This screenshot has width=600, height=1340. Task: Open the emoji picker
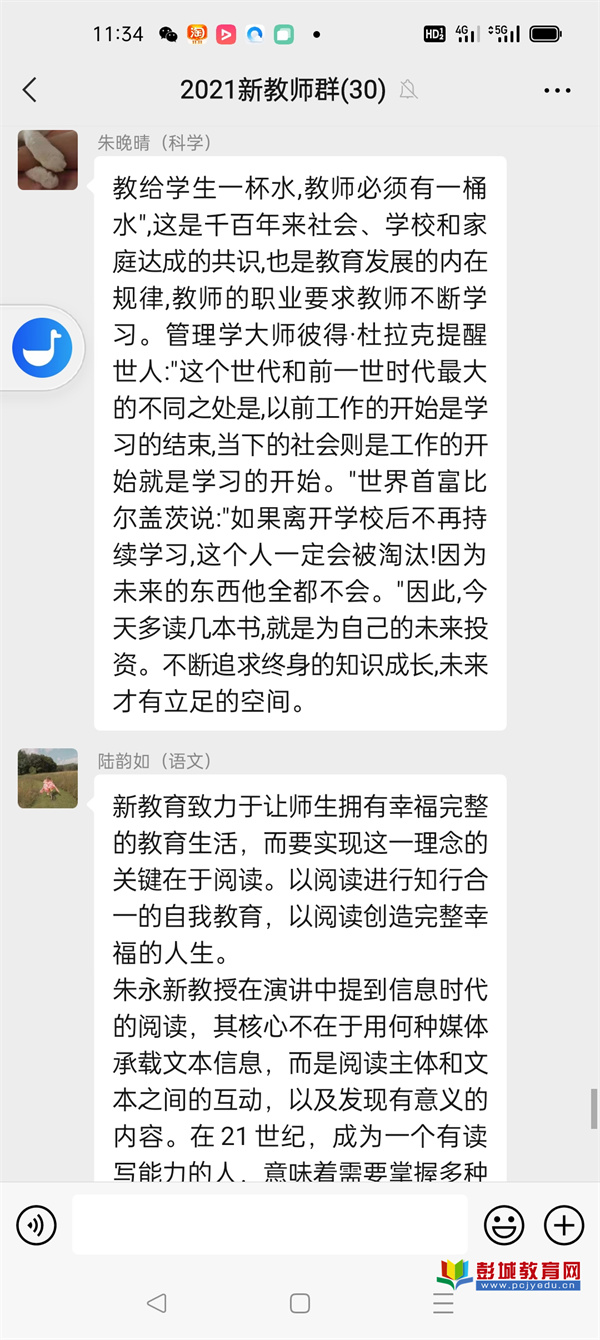504,1224
